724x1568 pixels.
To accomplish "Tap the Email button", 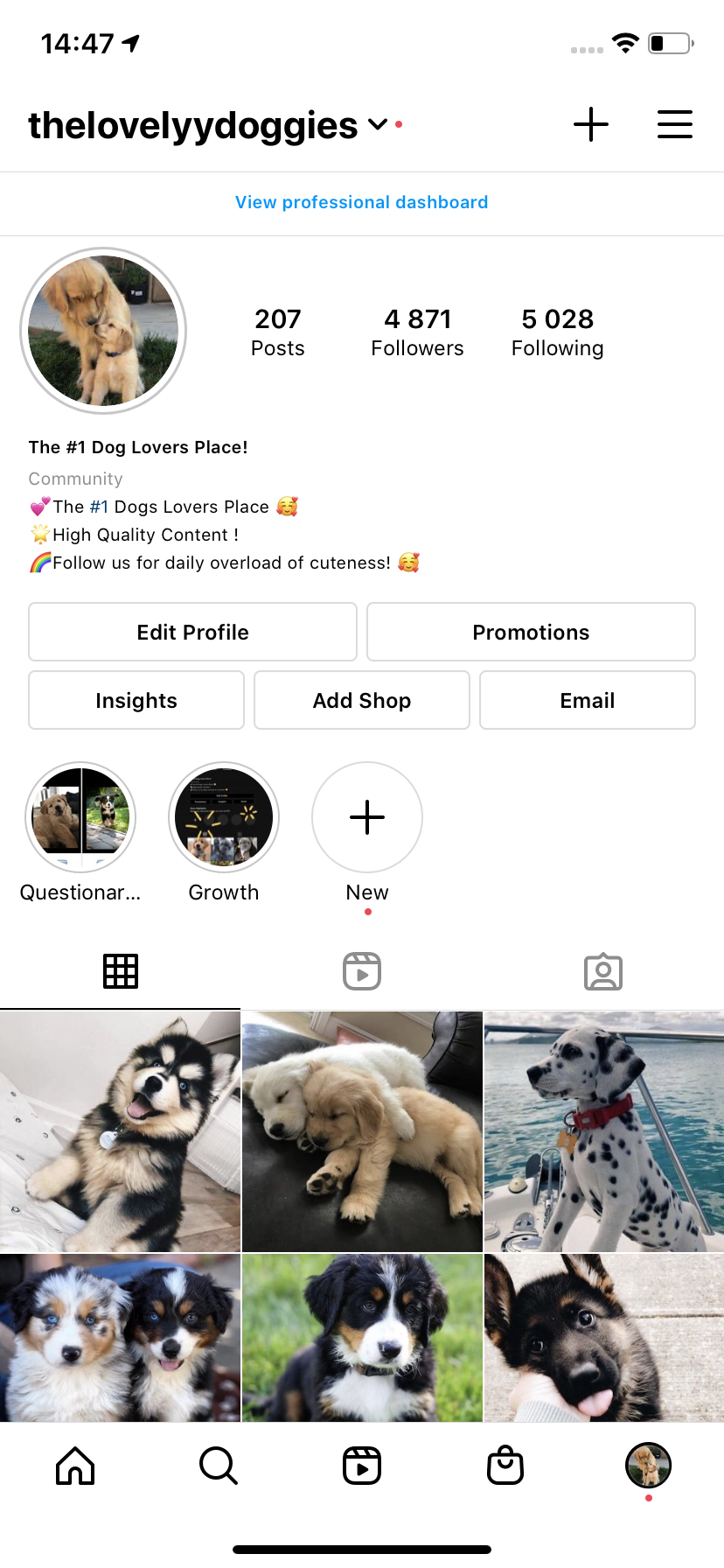I will click(x=588, y=700).
